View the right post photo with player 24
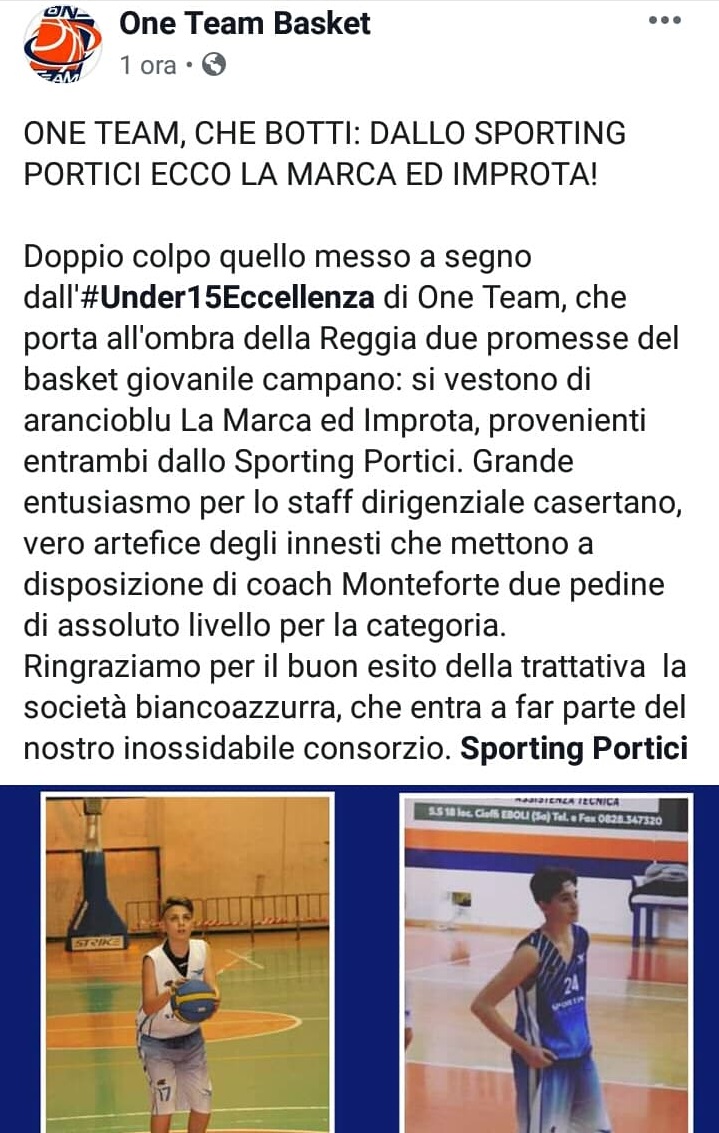Image resolution: width=719 pixels, height=1133 pixels. 547,962
